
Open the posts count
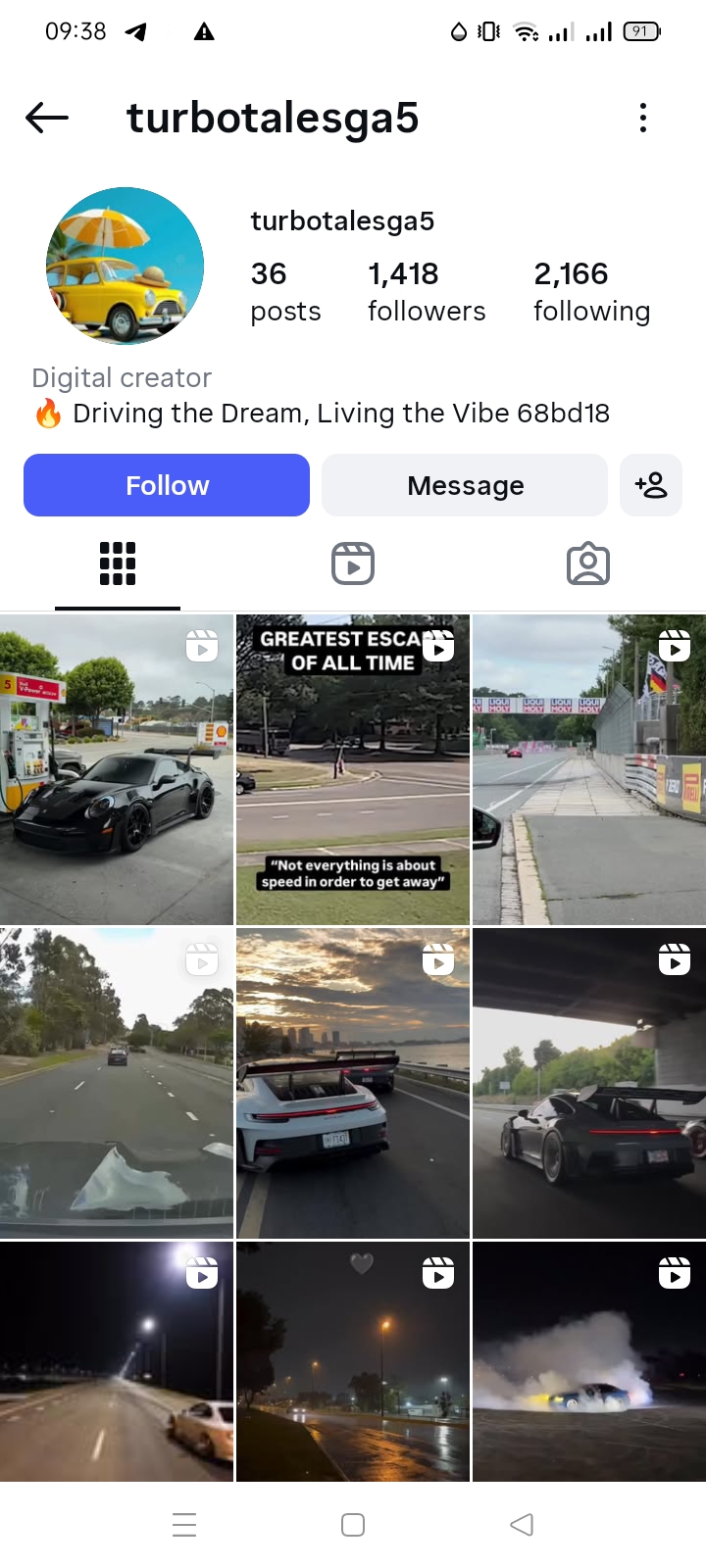(284, 290)
